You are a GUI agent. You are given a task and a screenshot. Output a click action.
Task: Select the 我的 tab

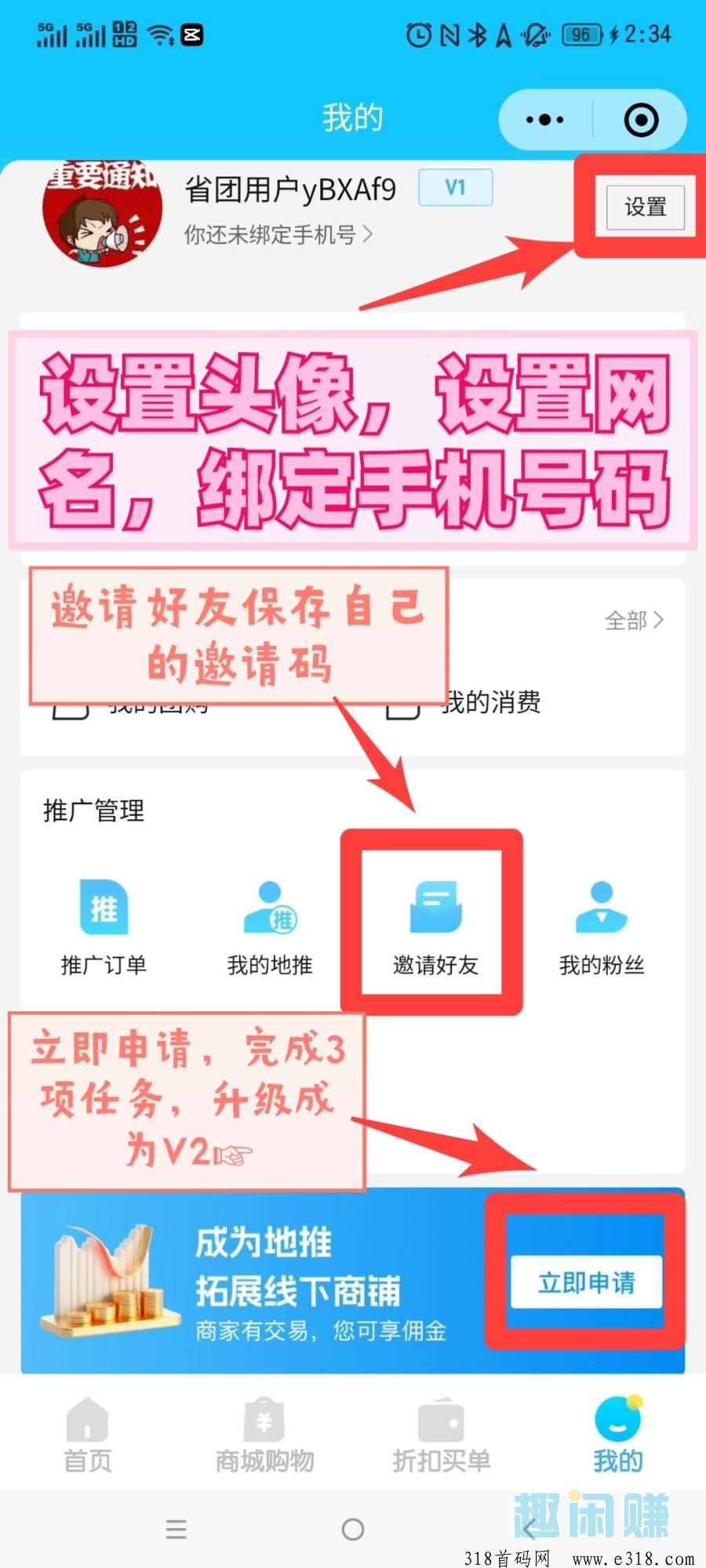pos(618,1436)
